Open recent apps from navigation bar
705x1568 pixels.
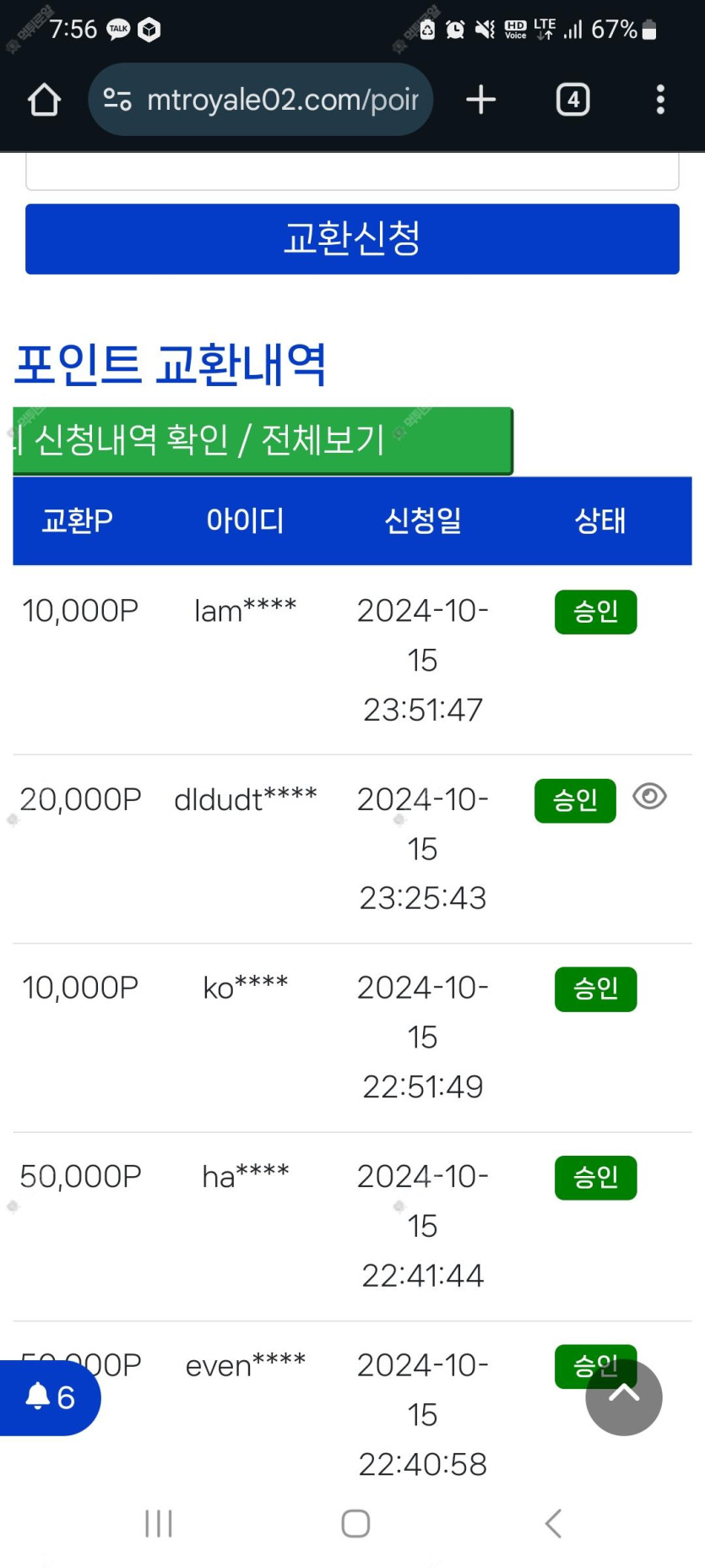click(x=159, y=1523)
